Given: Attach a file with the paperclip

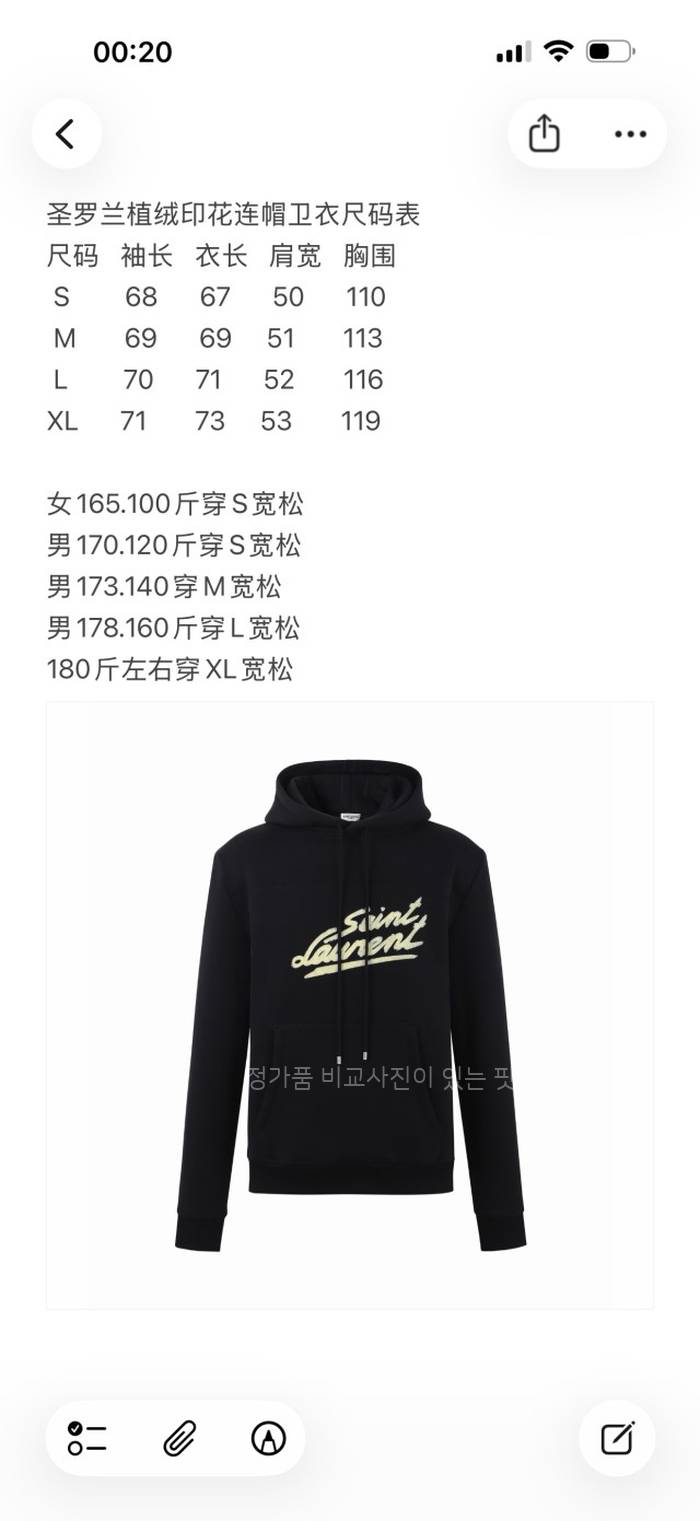Looking at the screenshot, I should (x=178, y=1438).
